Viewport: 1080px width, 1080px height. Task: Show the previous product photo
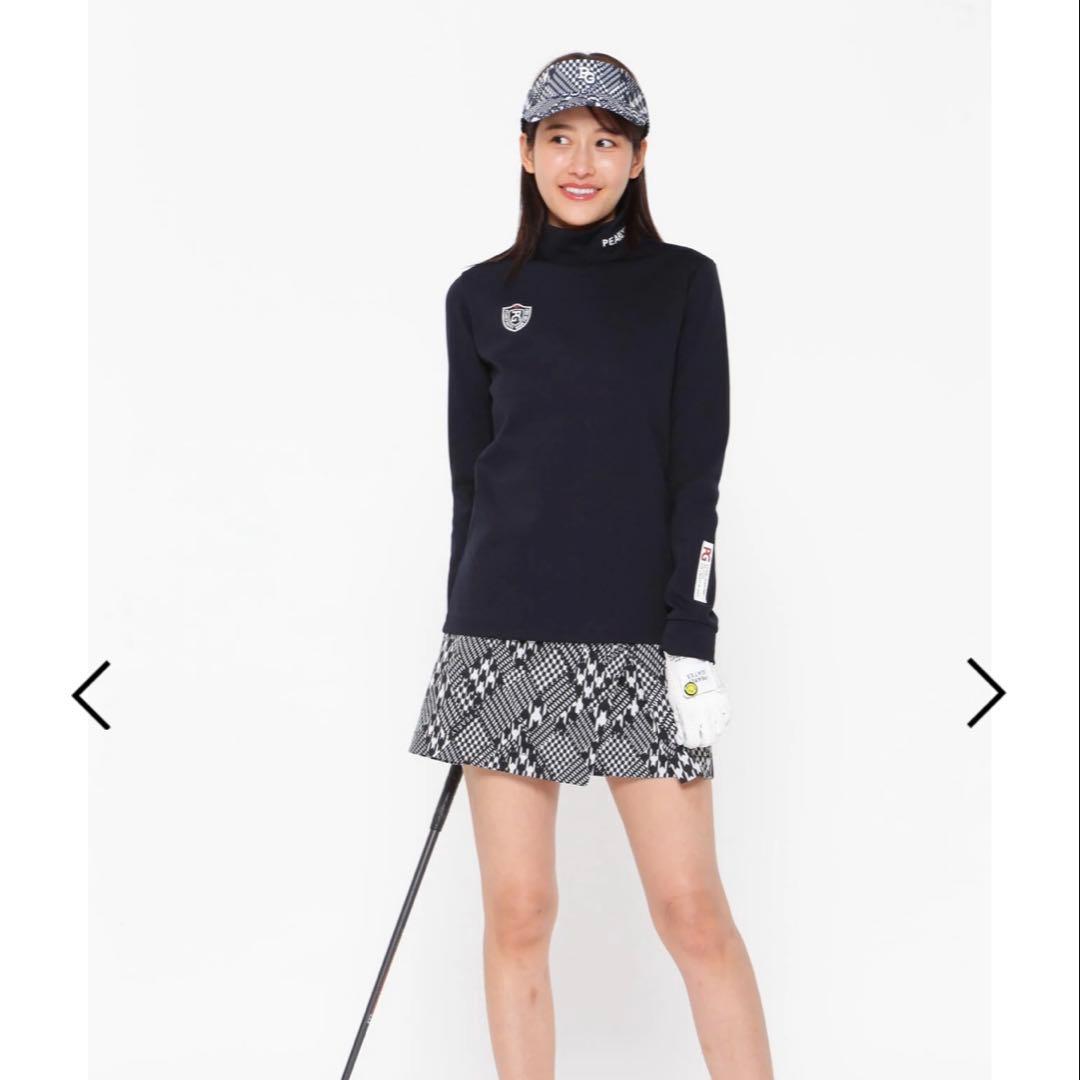point(91,694)
